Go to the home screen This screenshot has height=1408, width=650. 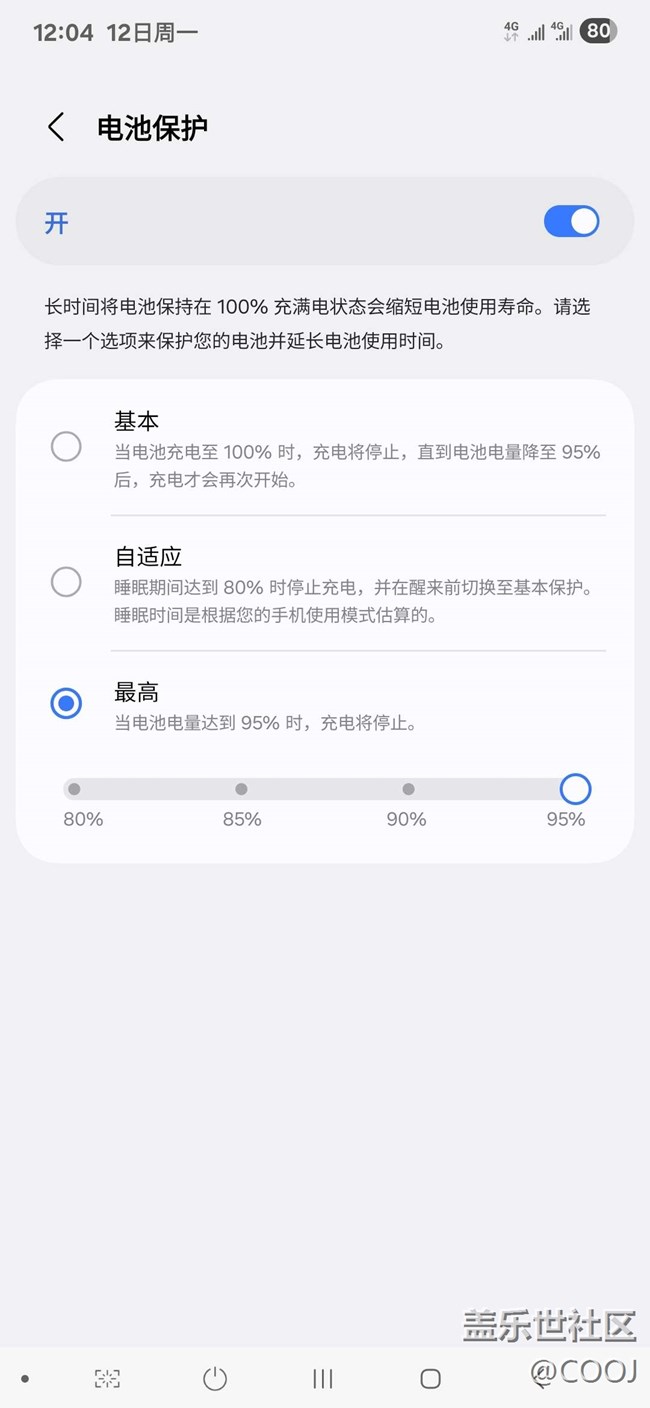click(430, 1379)
